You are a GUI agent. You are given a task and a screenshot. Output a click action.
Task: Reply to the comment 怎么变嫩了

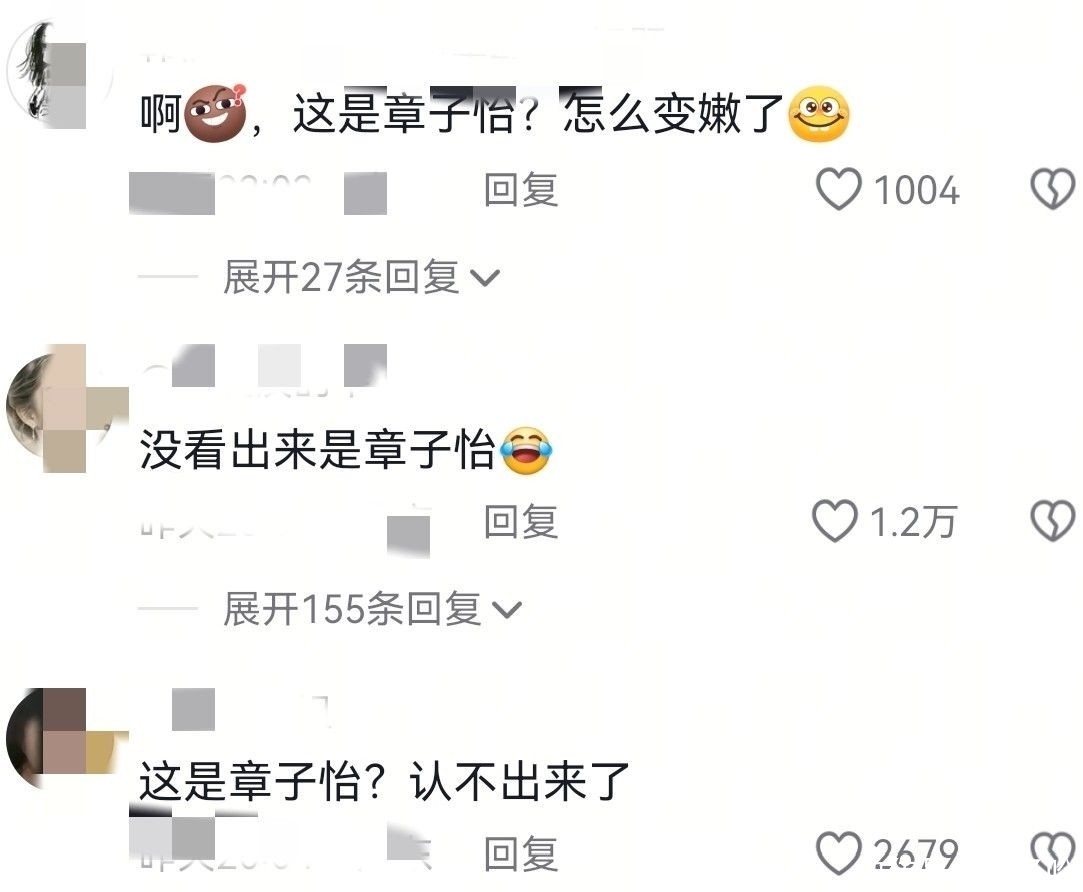521,189
